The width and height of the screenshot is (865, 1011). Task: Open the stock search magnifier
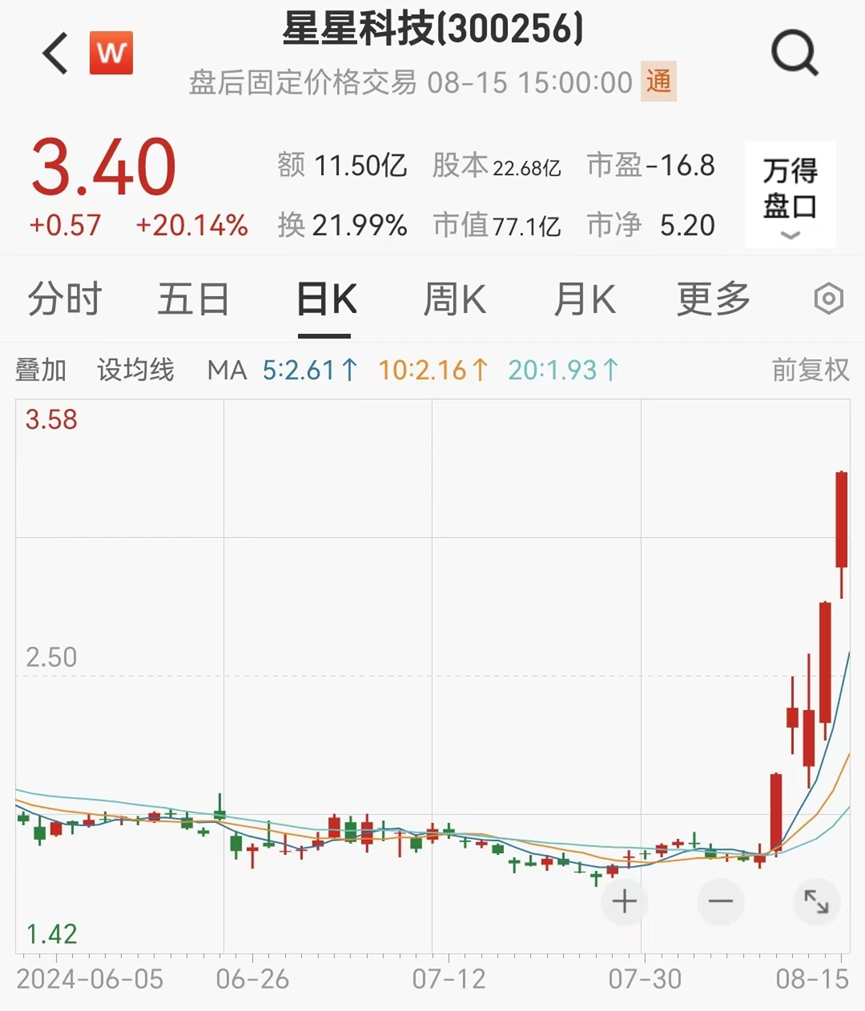coord(795,52)
